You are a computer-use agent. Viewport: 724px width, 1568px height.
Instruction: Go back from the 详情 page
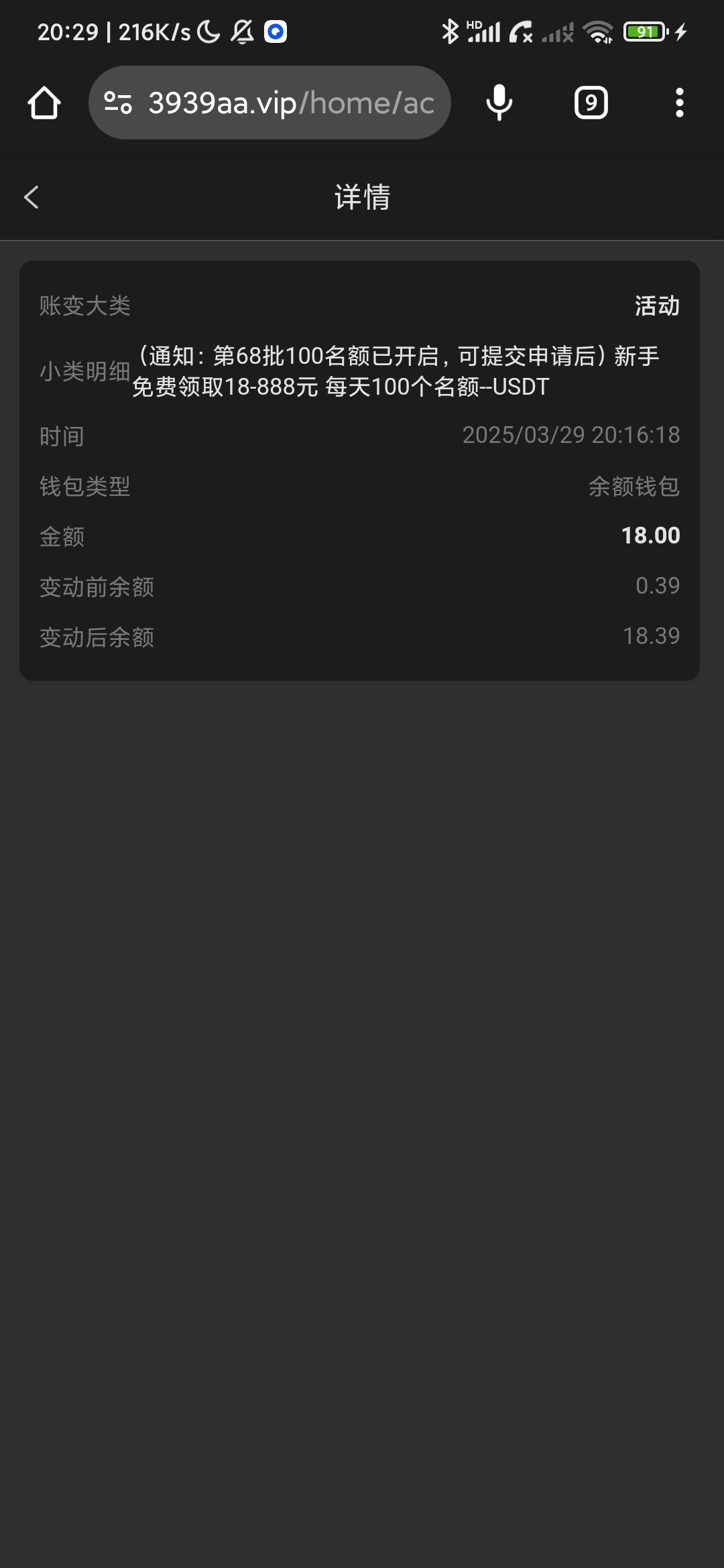click(32, 197)
